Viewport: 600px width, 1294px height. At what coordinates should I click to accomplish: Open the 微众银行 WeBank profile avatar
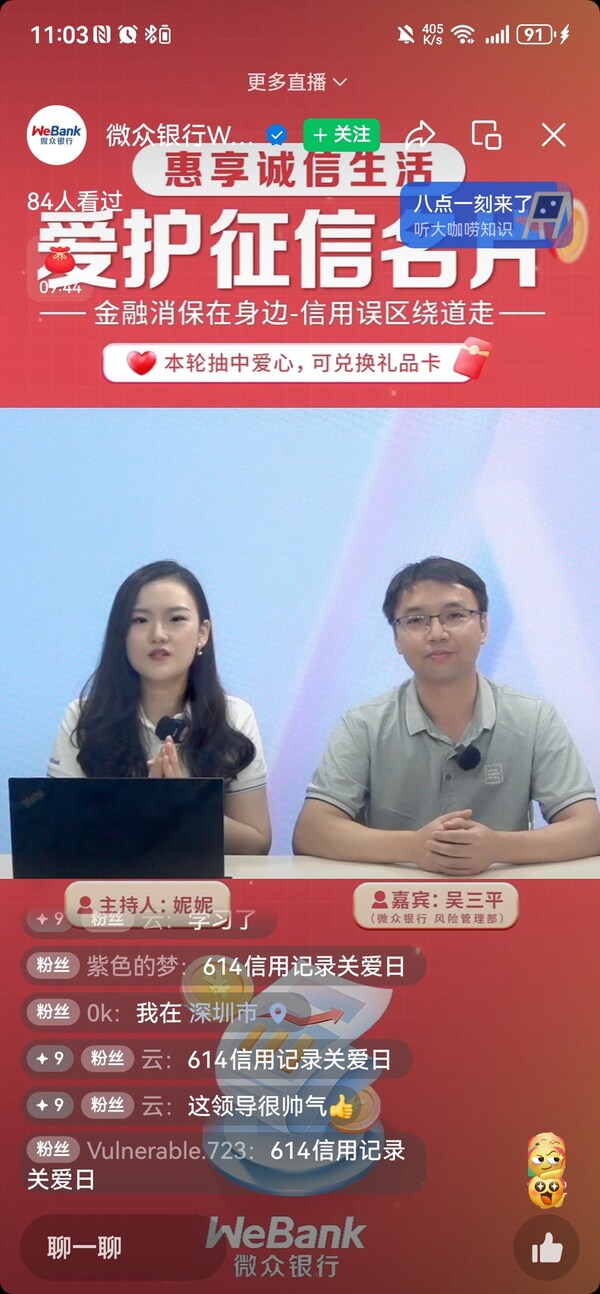pos(56,134)
